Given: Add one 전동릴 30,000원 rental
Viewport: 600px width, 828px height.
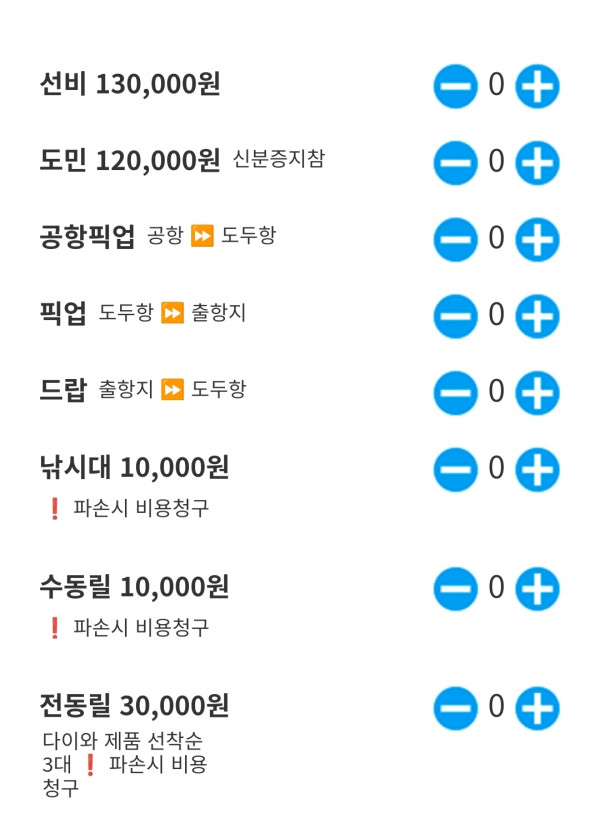Looking at the screenshot, I should (x=537, y=708).
